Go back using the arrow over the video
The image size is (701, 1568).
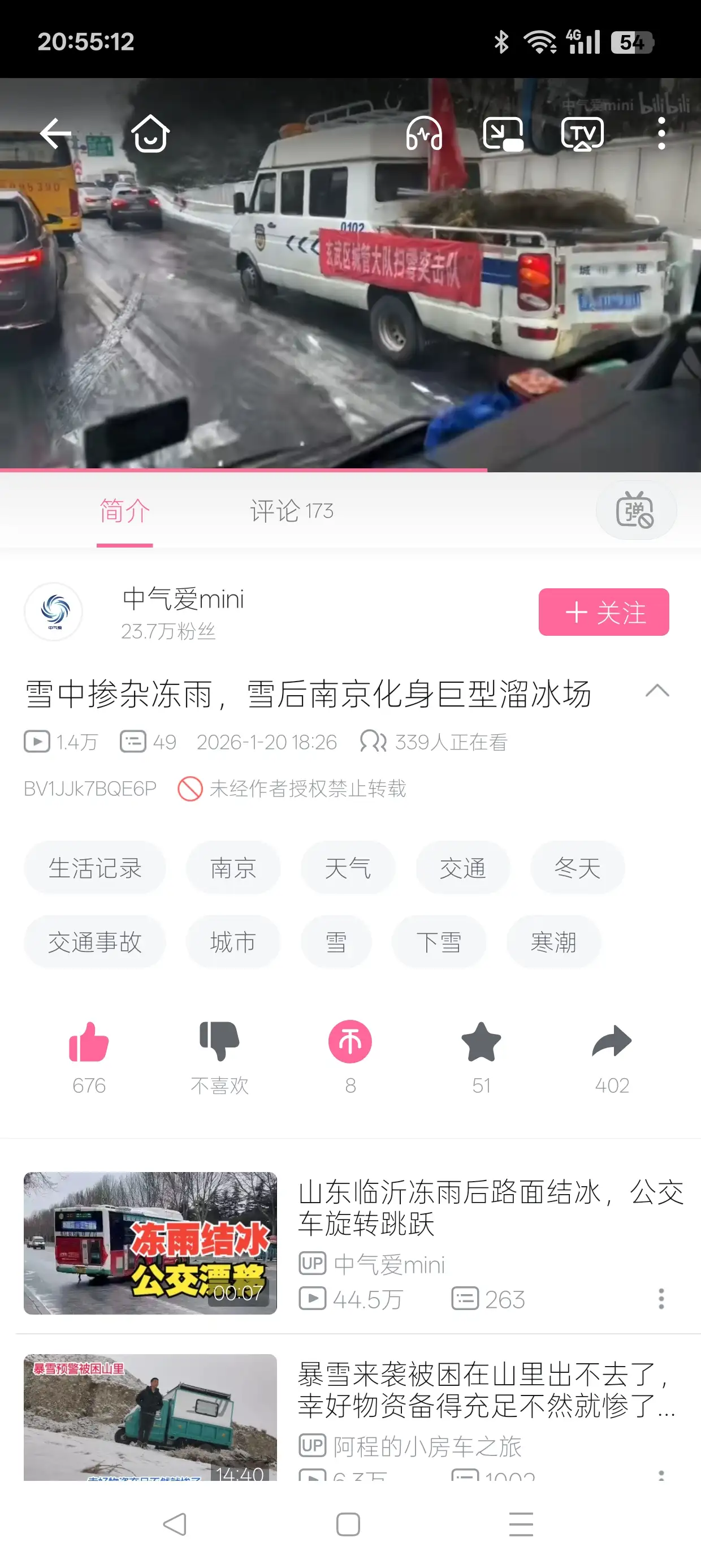coord(55,133)
